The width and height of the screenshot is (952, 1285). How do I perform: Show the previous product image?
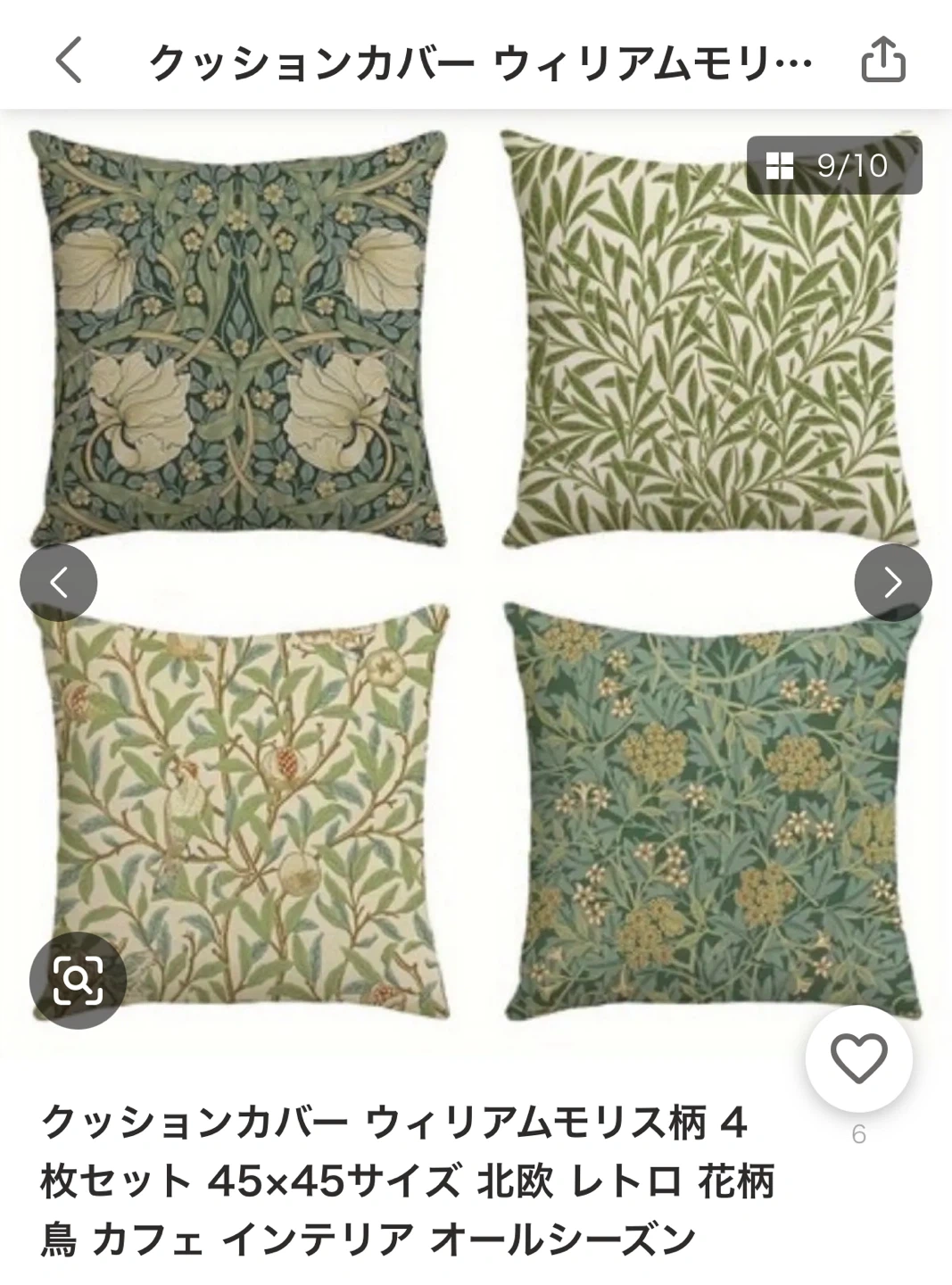pyautogui.click(x=59, y=583)
